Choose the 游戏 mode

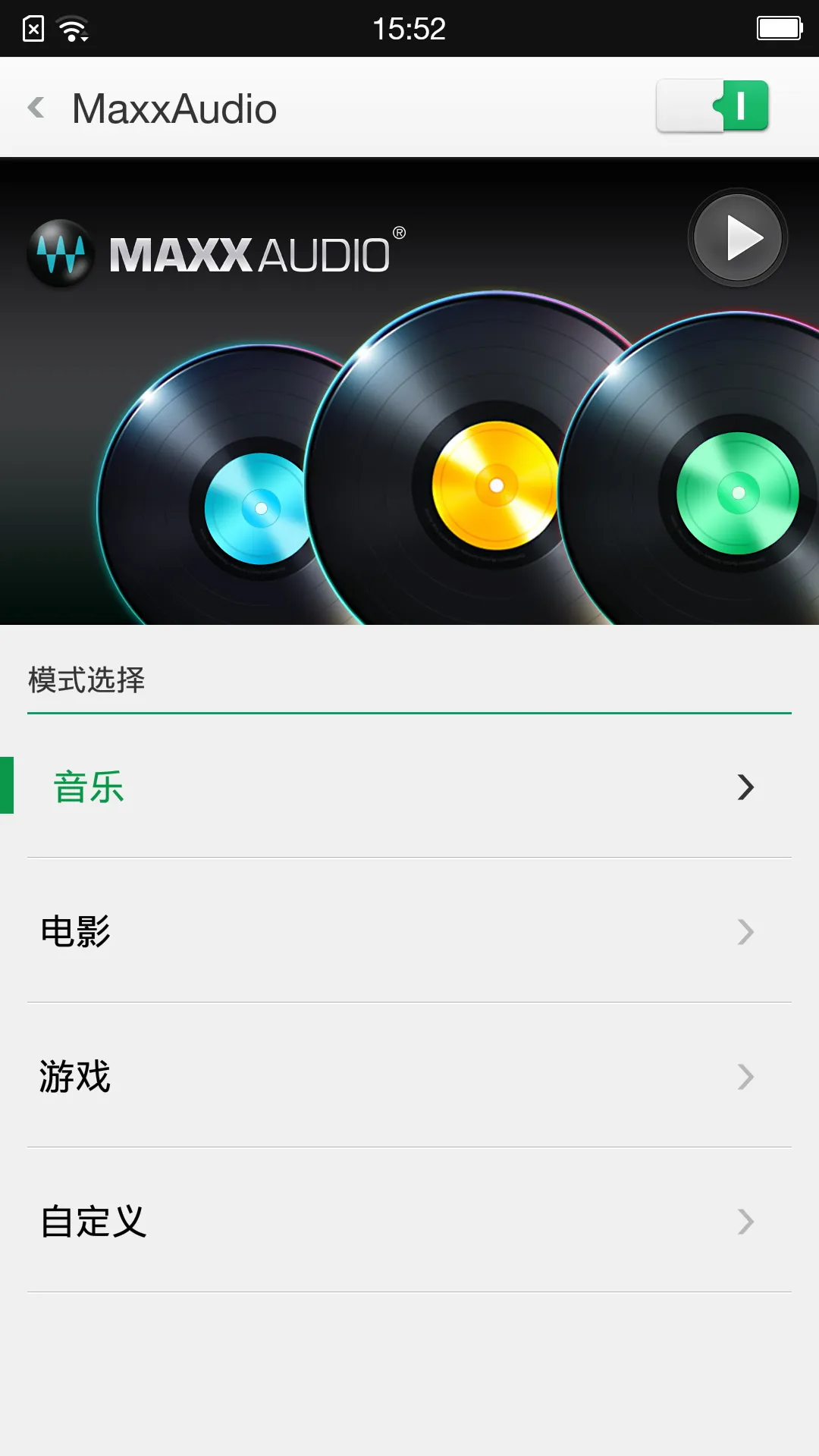(409, 1076)
